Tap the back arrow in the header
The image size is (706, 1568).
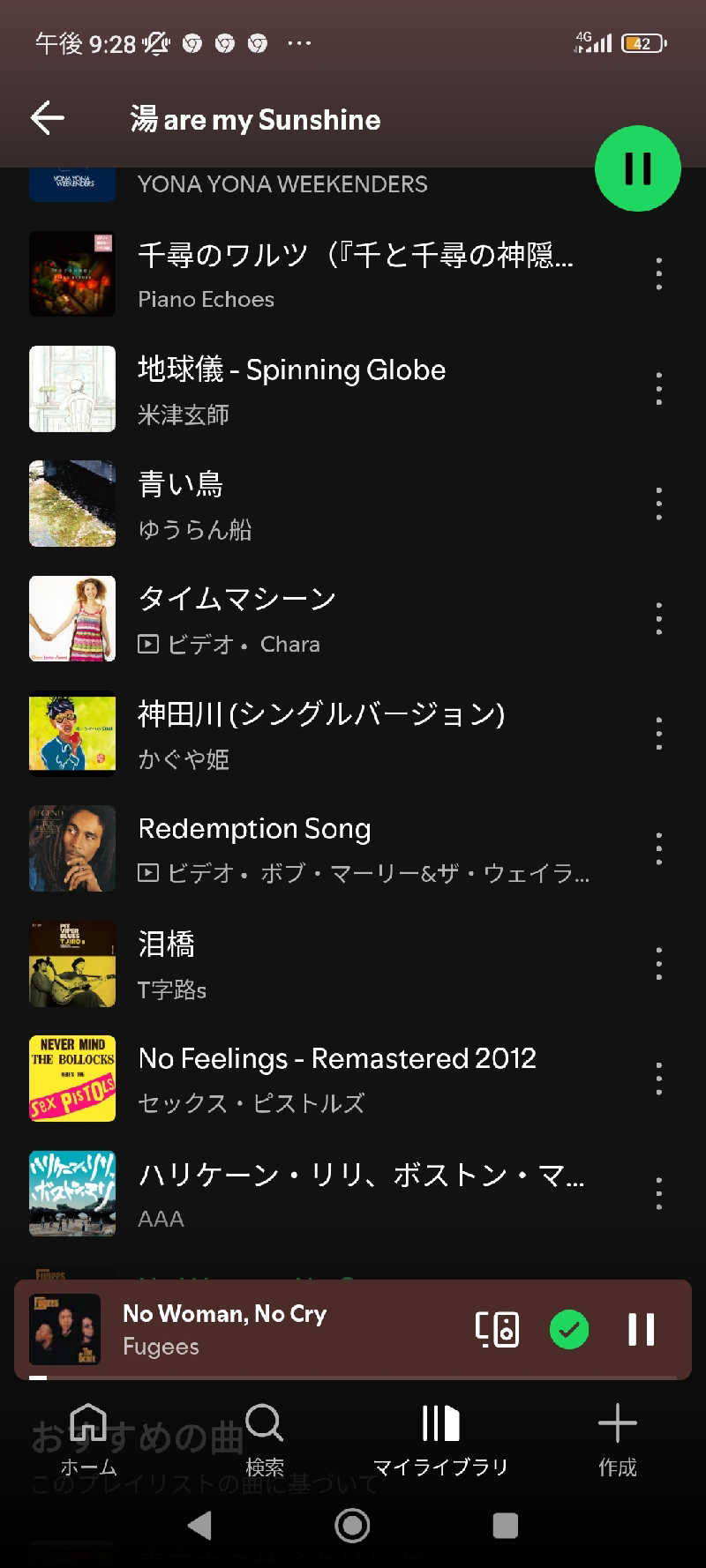[47, 119]
